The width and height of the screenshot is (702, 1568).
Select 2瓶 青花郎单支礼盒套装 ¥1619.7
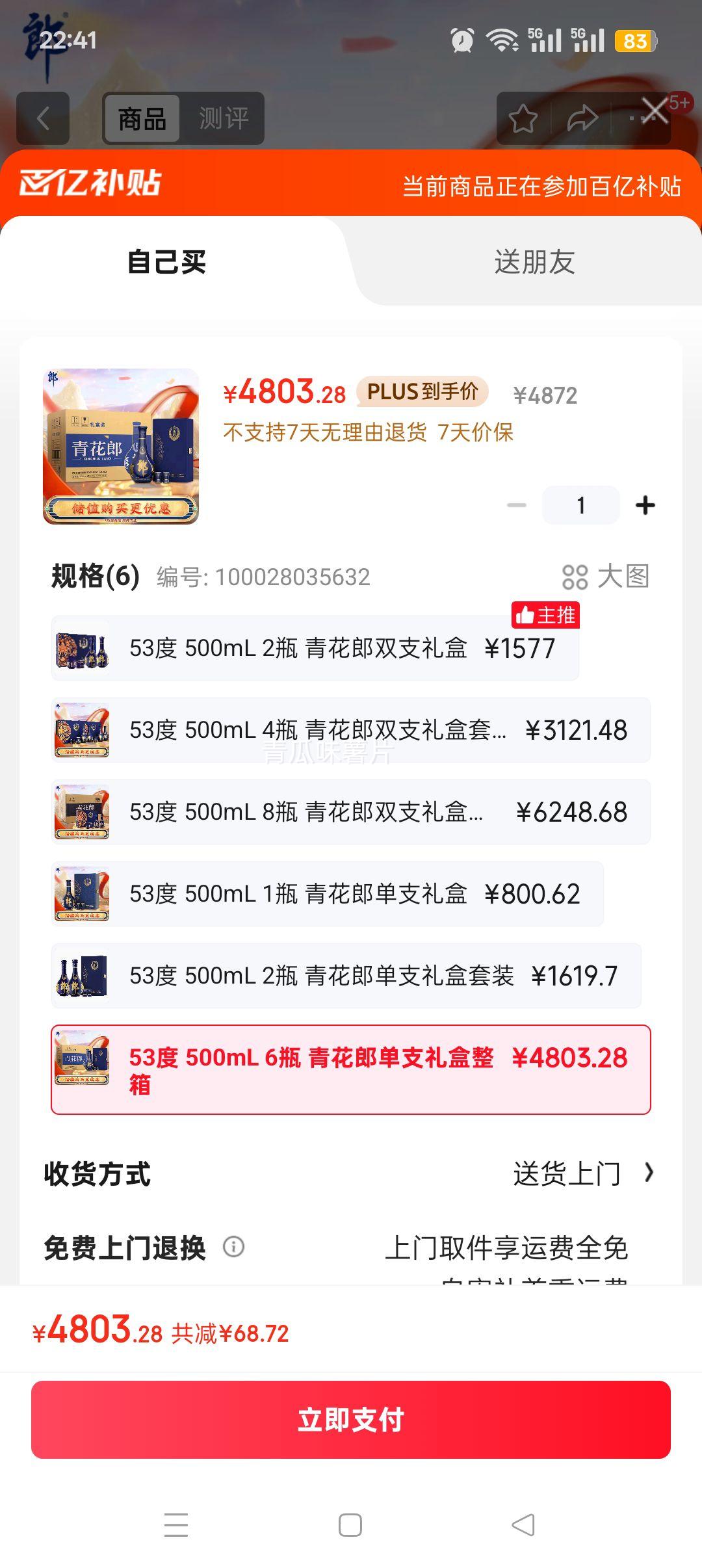pyautogui.click(x=346, y=976)
